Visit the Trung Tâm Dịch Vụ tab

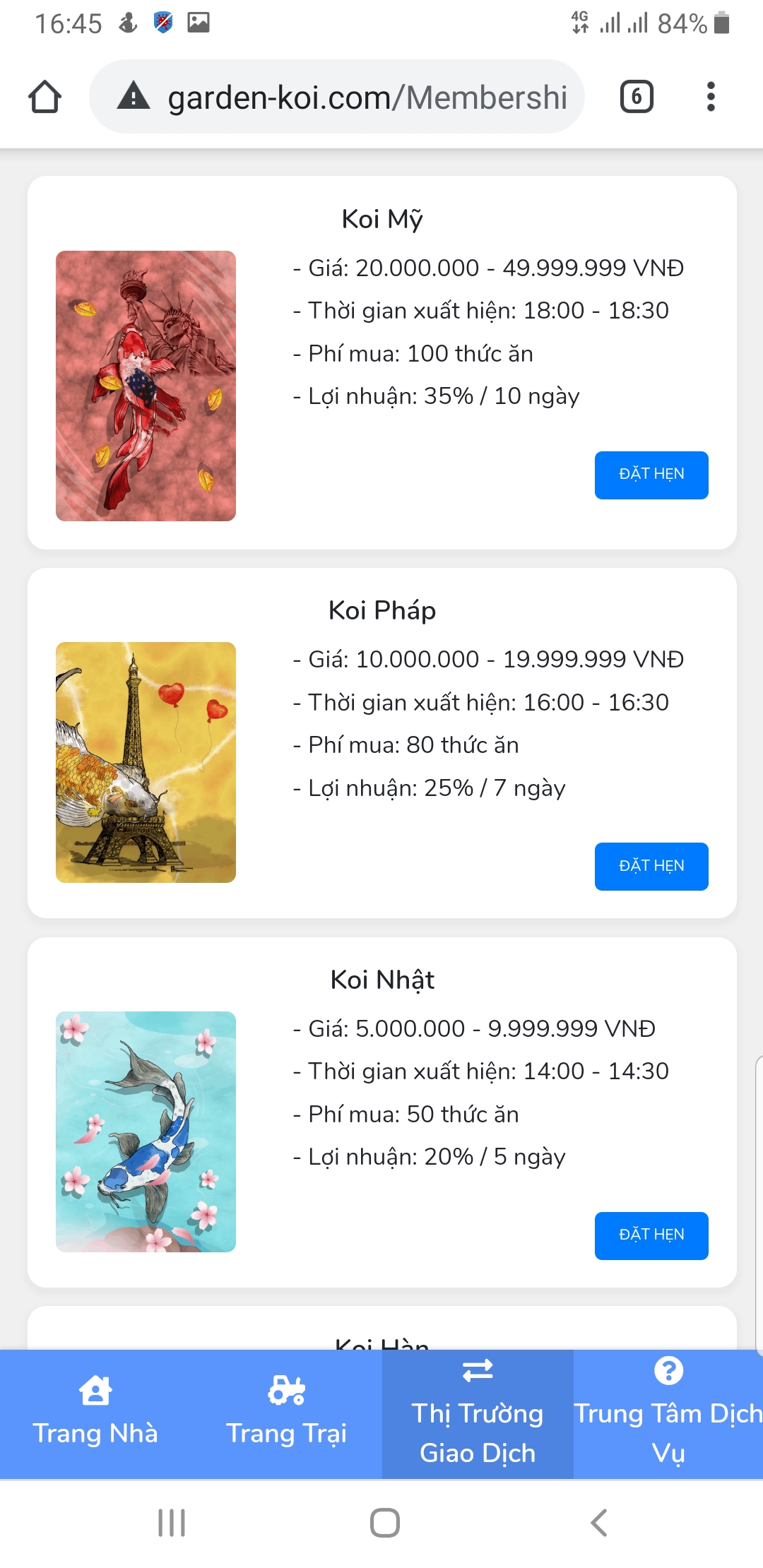click(x=668, y=1414)
